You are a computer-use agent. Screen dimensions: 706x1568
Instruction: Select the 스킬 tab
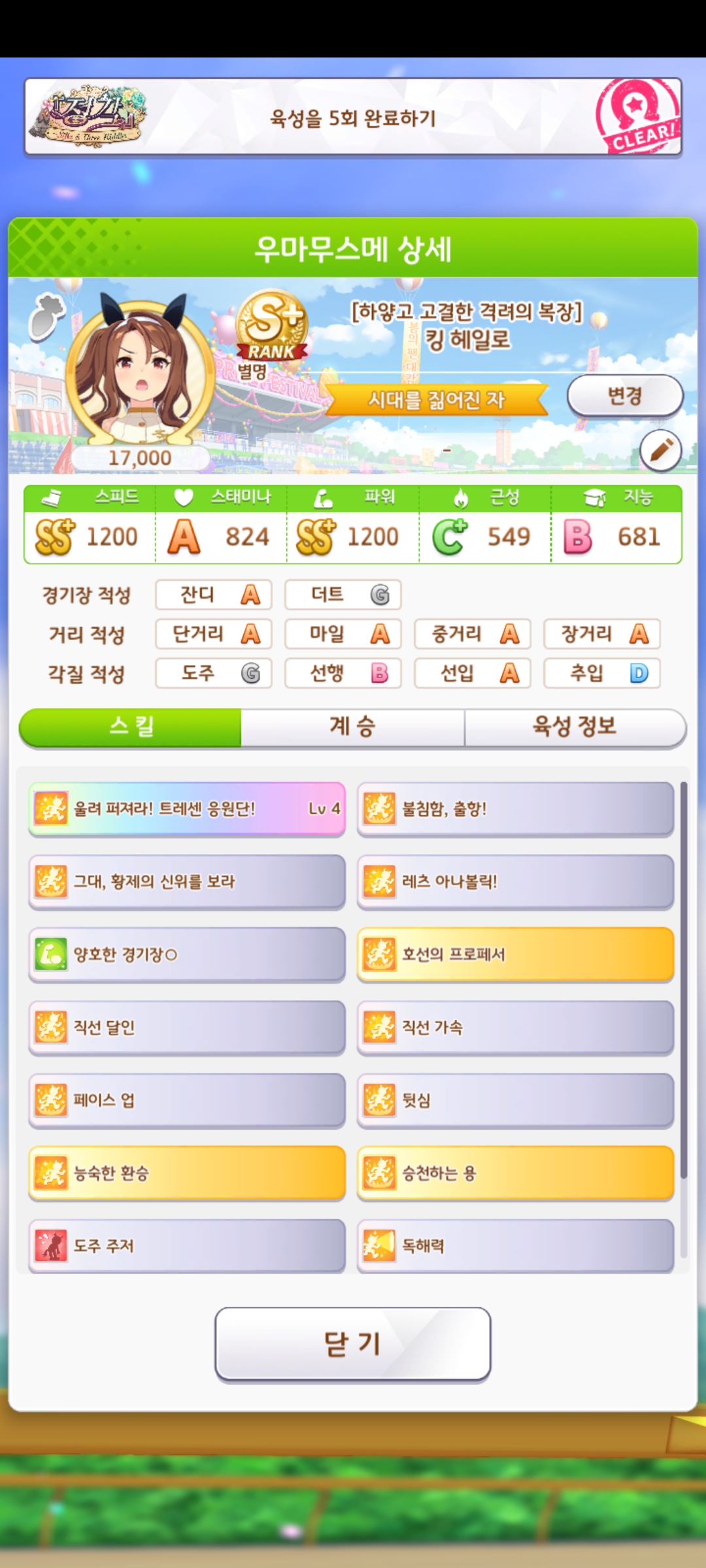[x=131, y=727]
